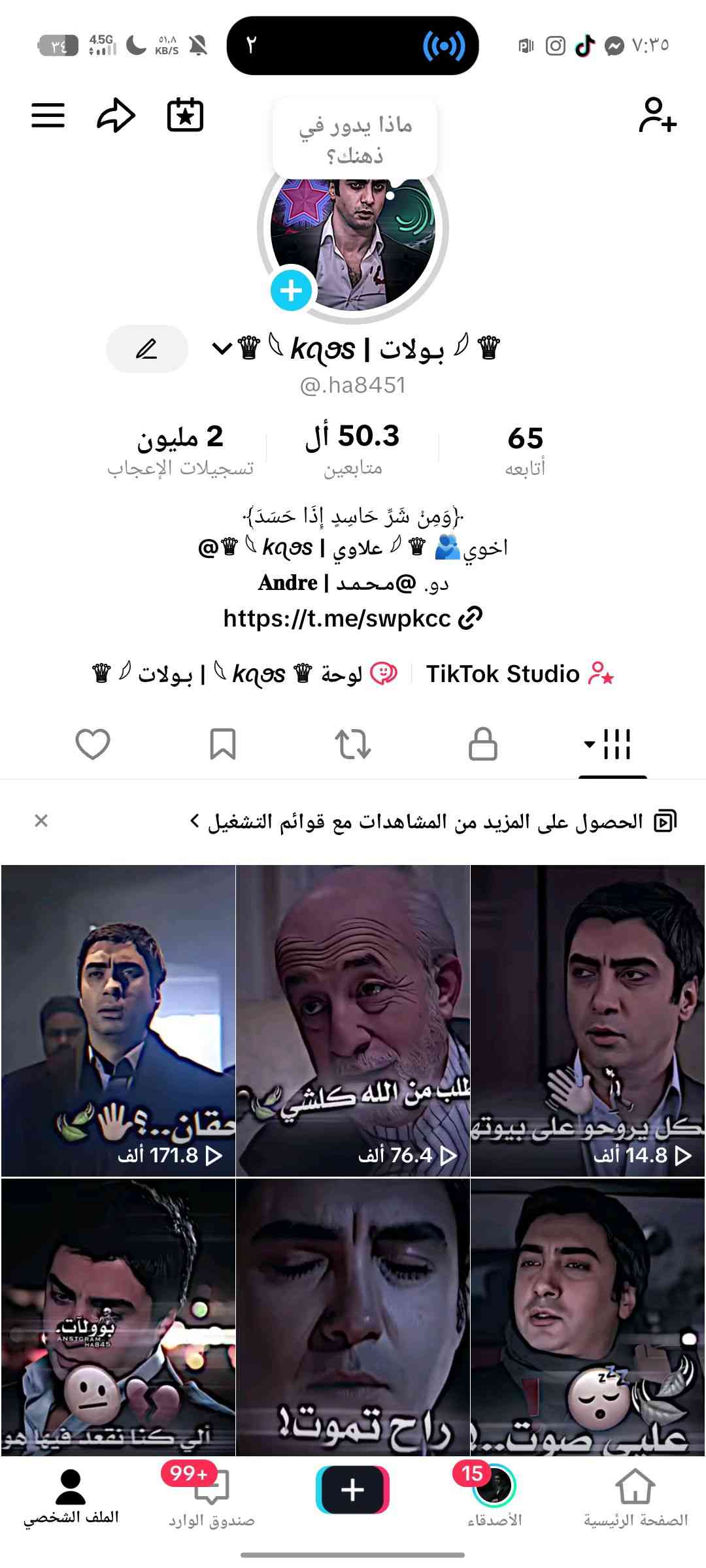Switch to the bookmarked videos tab

tap(222, 744)
